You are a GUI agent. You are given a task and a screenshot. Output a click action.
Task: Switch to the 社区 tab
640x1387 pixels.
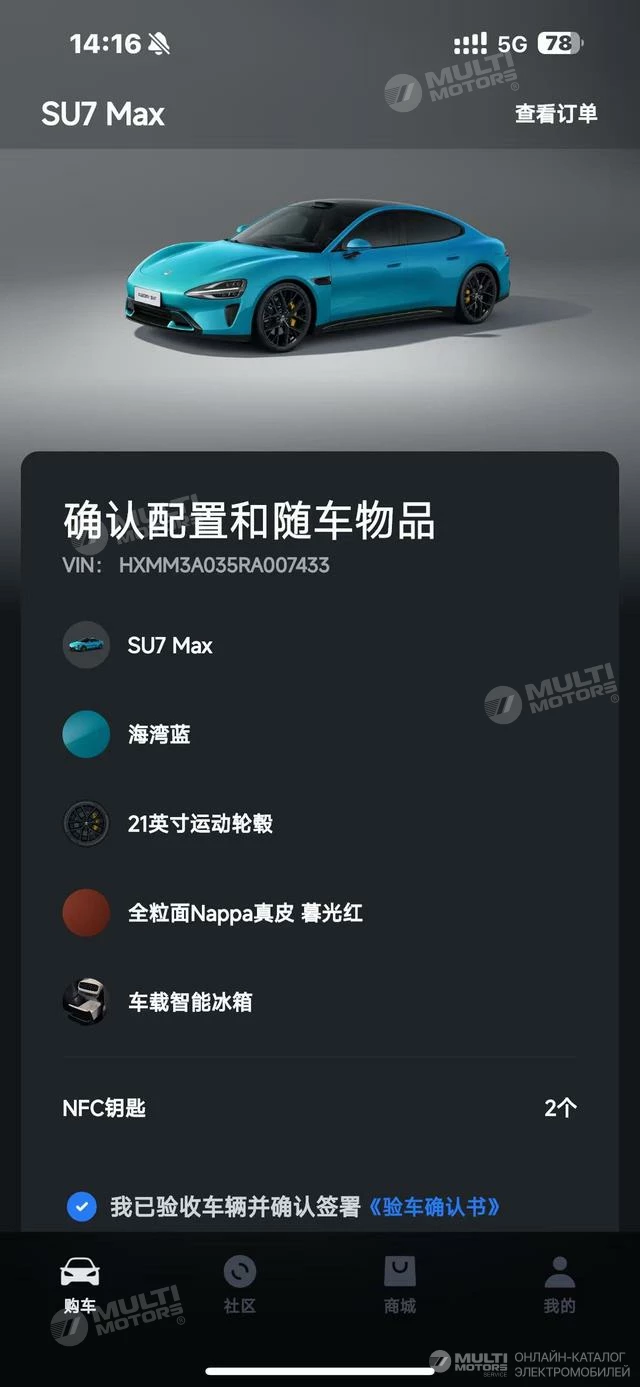[x=240, y=1285]
